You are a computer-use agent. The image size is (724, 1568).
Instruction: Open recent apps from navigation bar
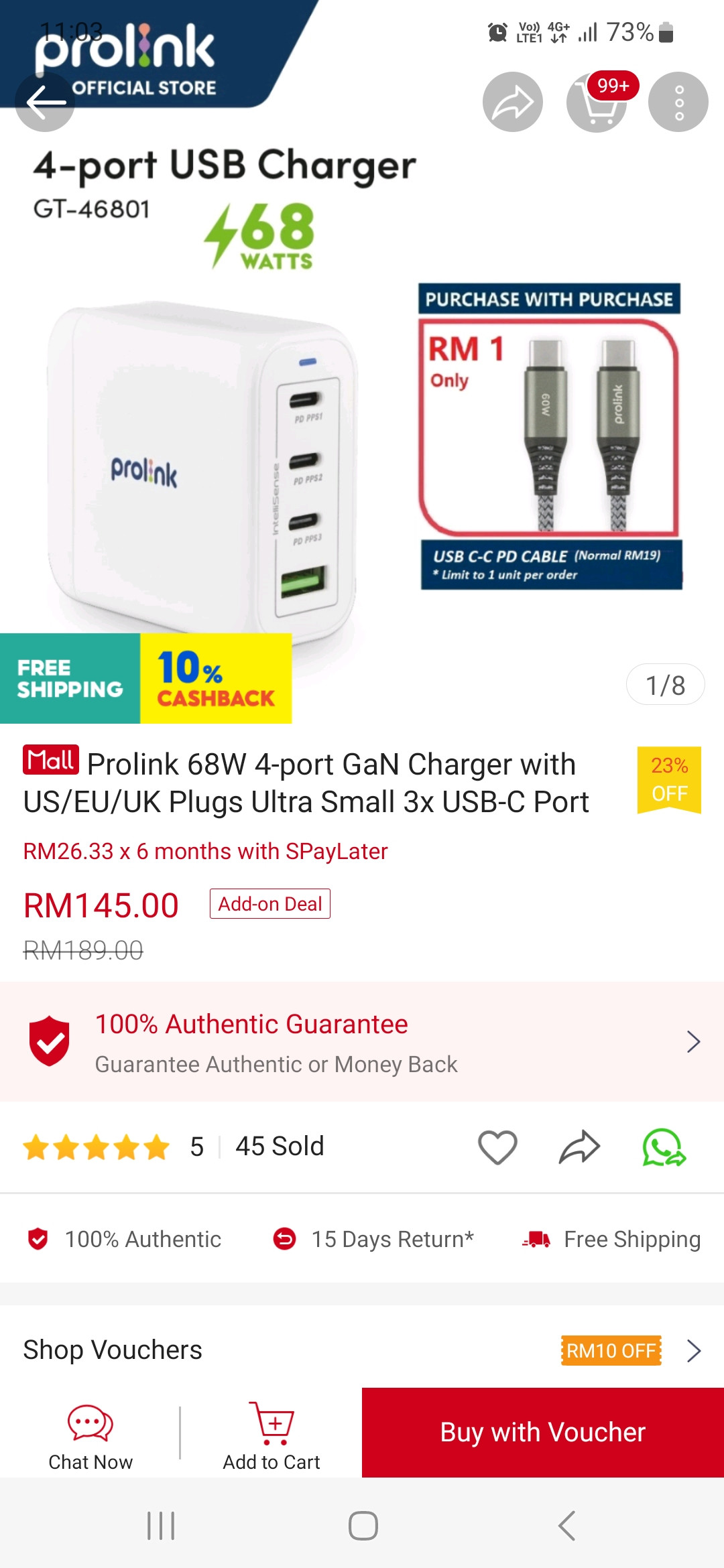click(x=161, y=1526)
